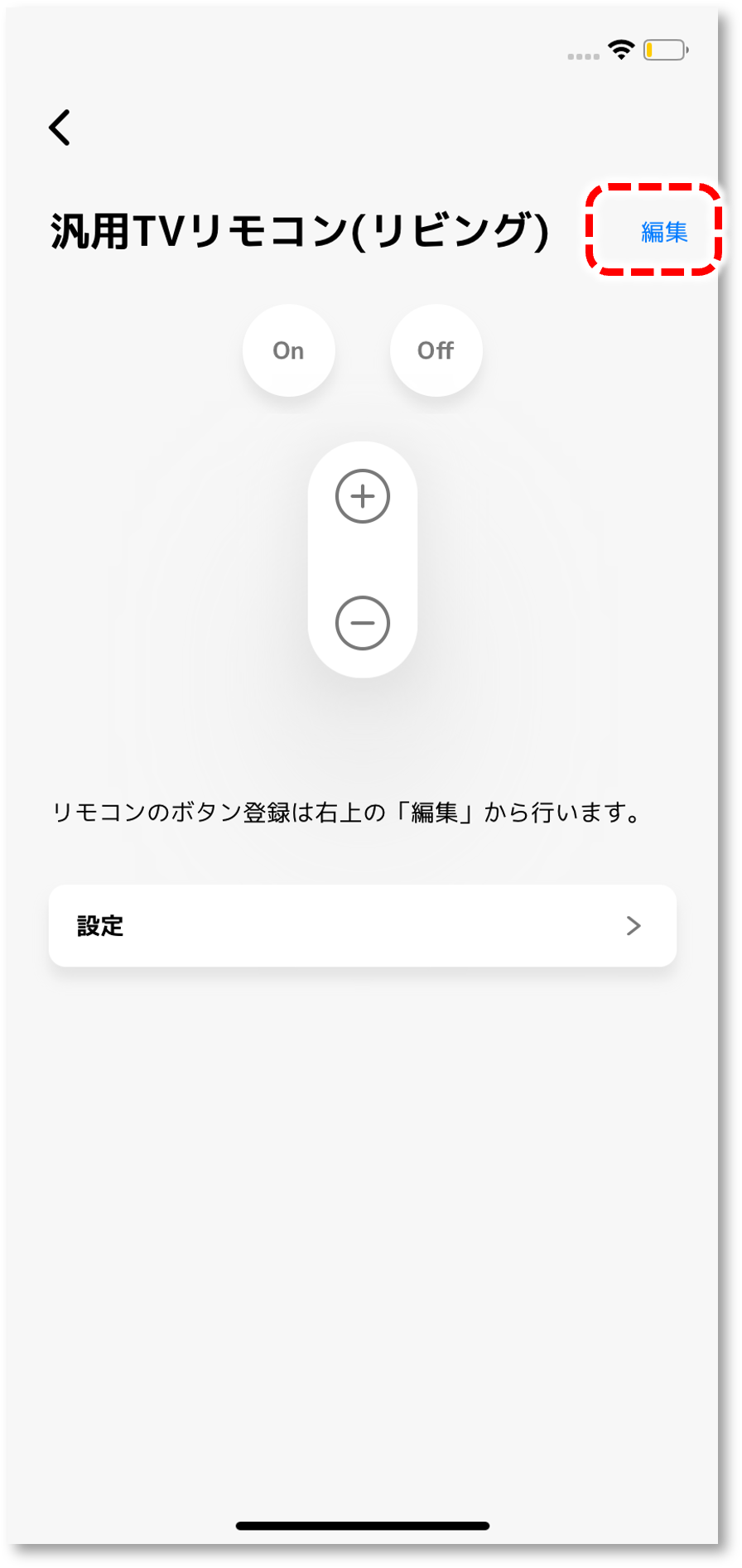Tap 編集 to edit remote buttons
742x1568 pixels.
(x=663, y=232)
